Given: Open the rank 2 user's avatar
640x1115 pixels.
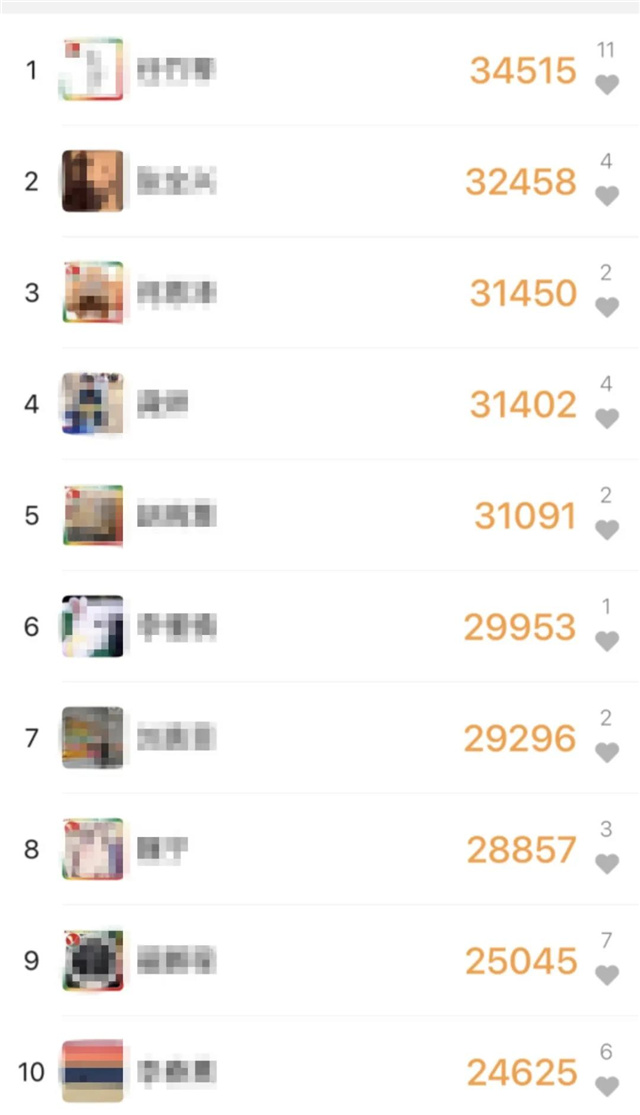Looking at the screenshot, I should [92, 181].
